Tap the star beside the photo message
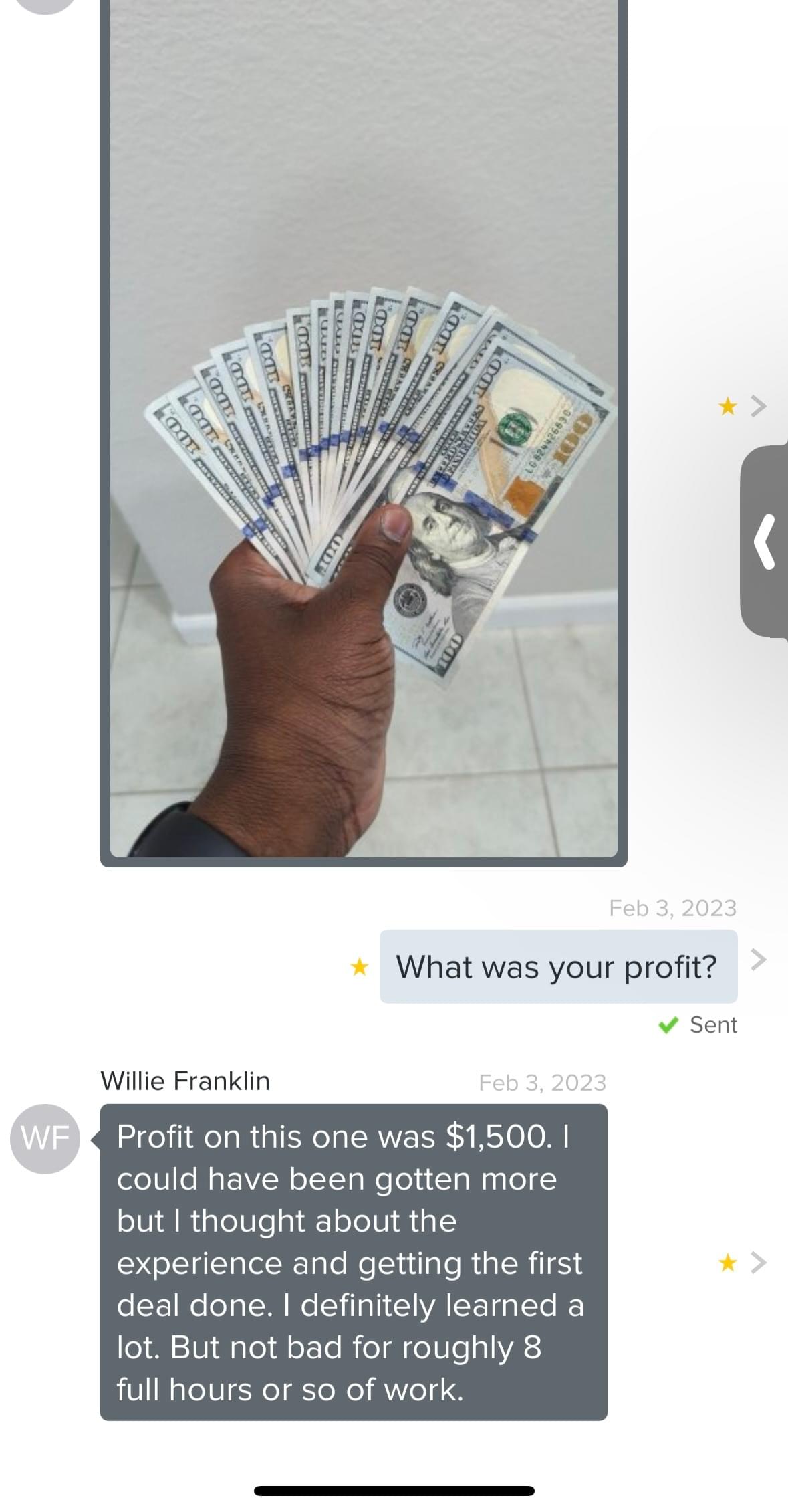 tap(727, 406)
